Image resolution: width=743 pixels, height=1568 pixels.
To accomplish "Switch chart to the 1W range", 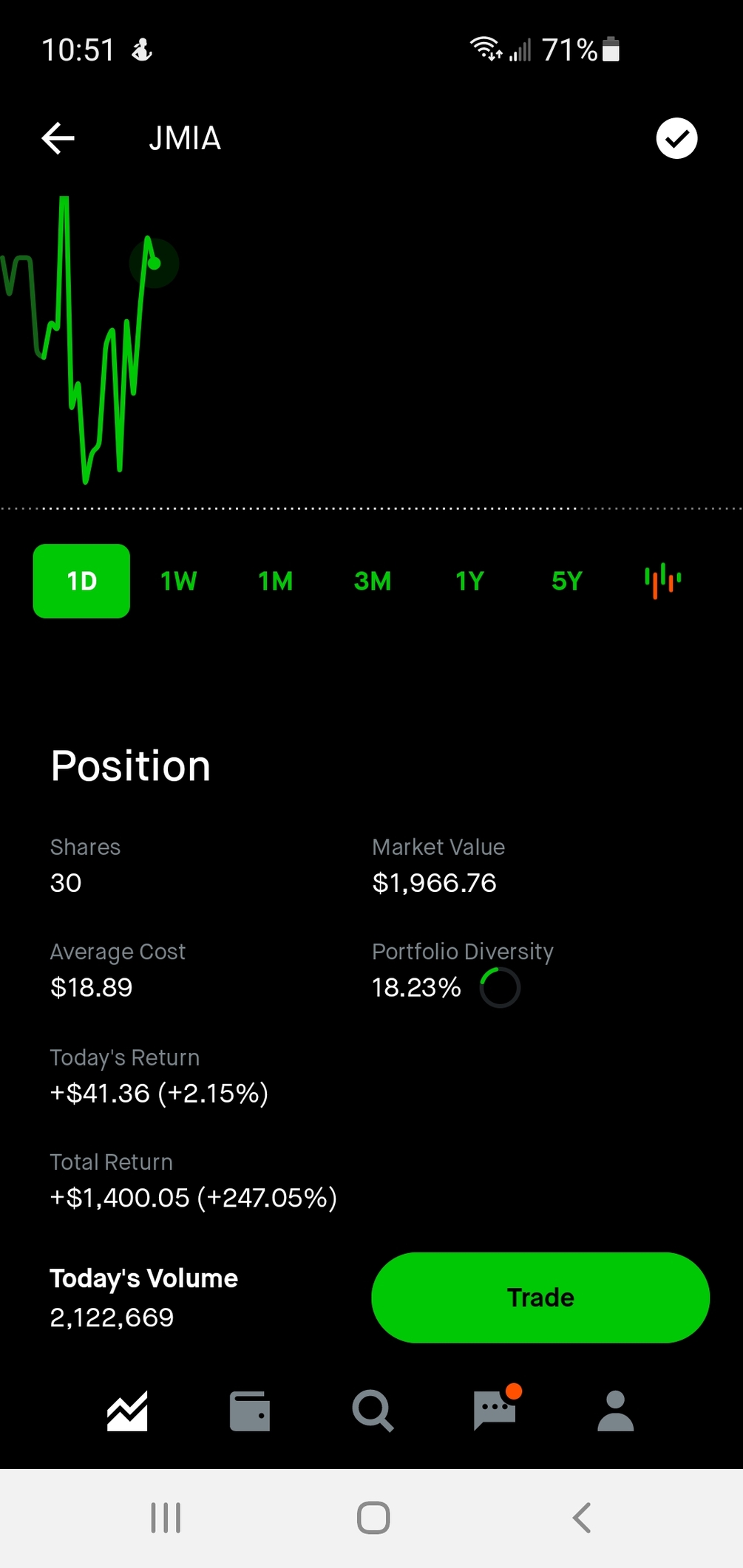I will (x=179, y=582).
